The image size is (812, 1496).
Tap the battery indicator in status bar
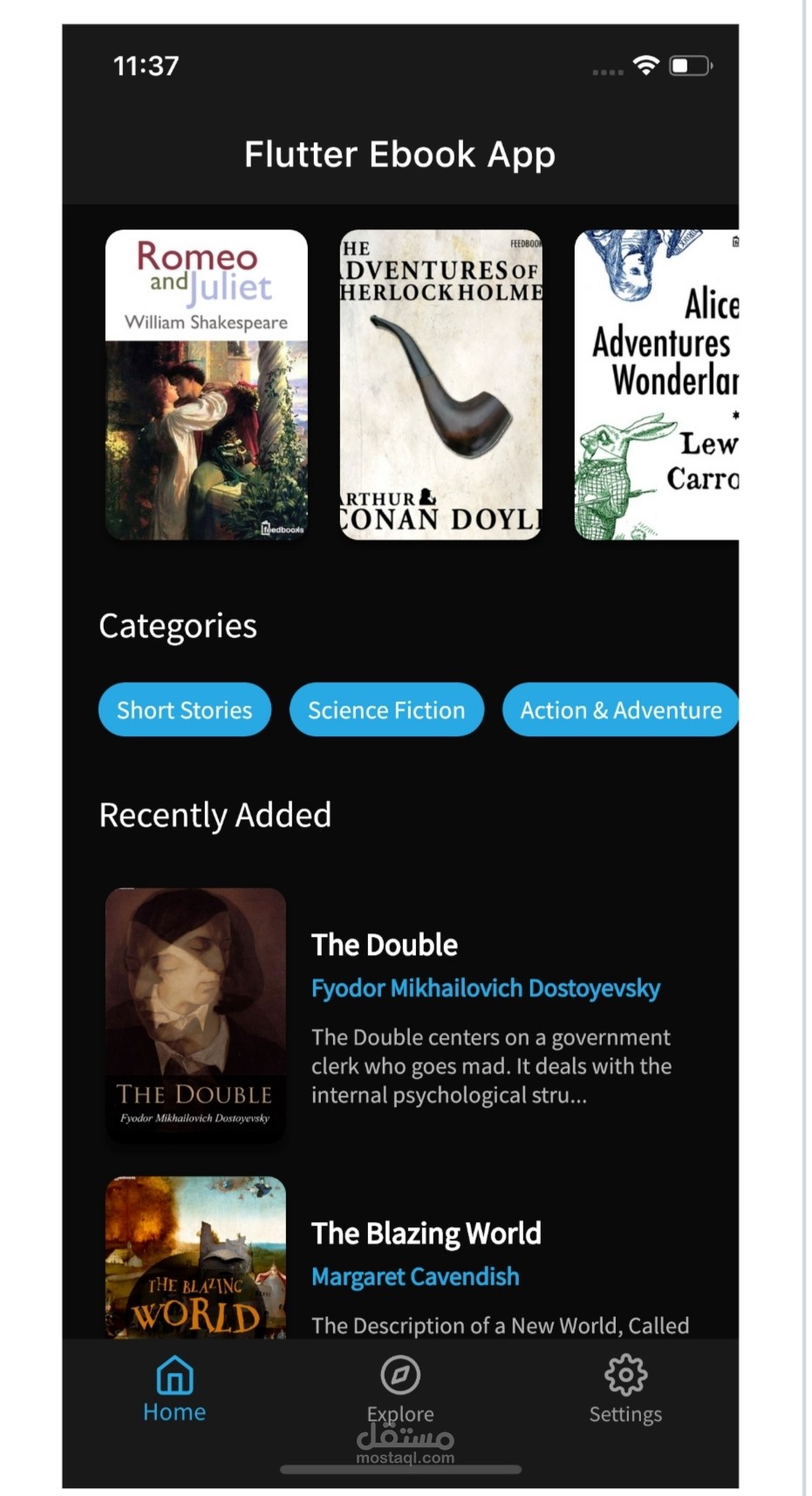tap(688, 65)
